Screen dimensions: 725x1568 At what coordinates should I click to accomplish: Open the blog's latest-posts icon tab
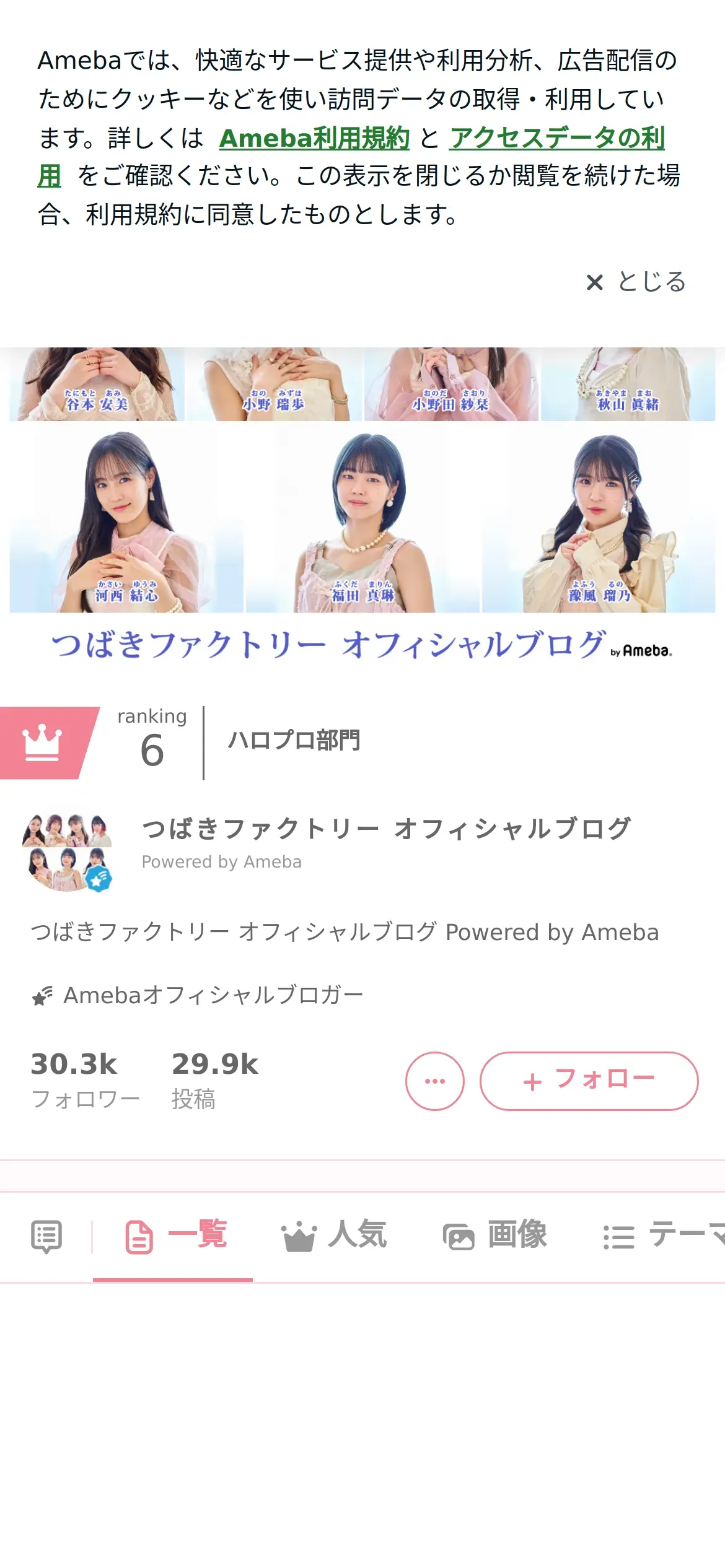pyautogui.click(x=46, y=1237)
